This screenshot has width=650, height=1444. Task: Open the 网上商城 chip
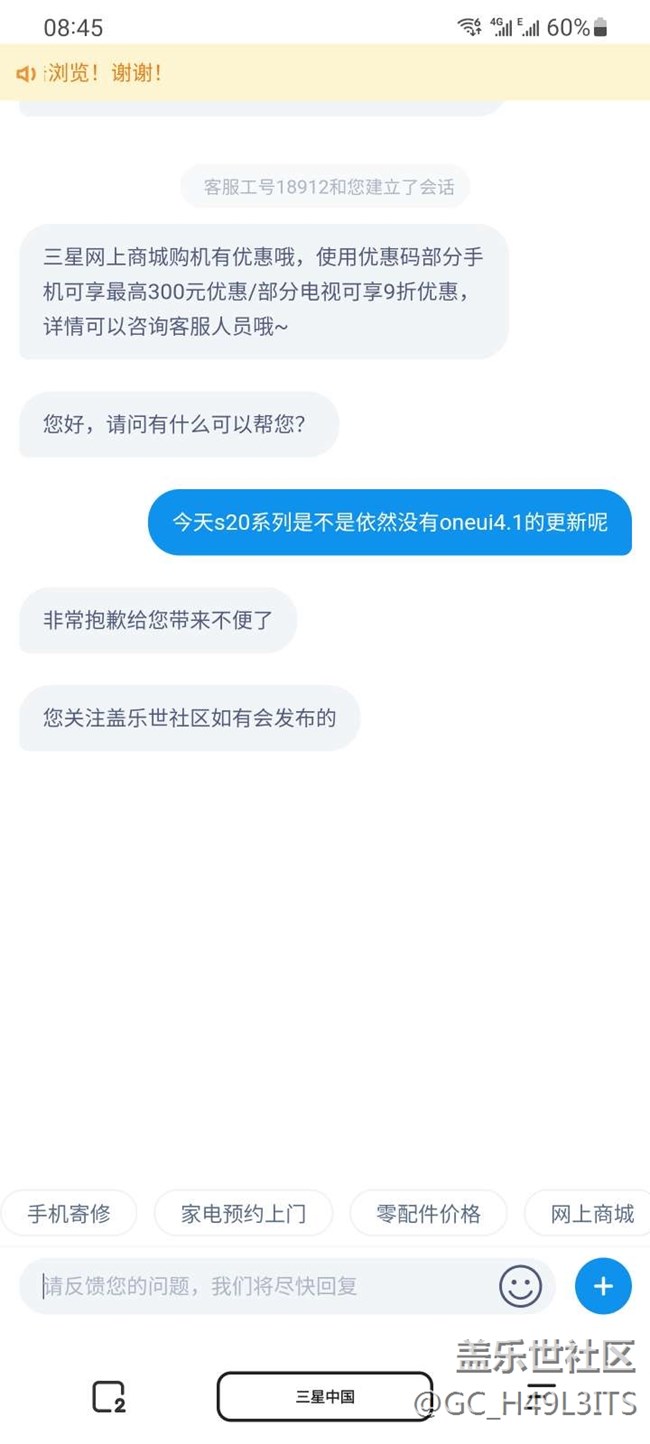coord(592,1214)
